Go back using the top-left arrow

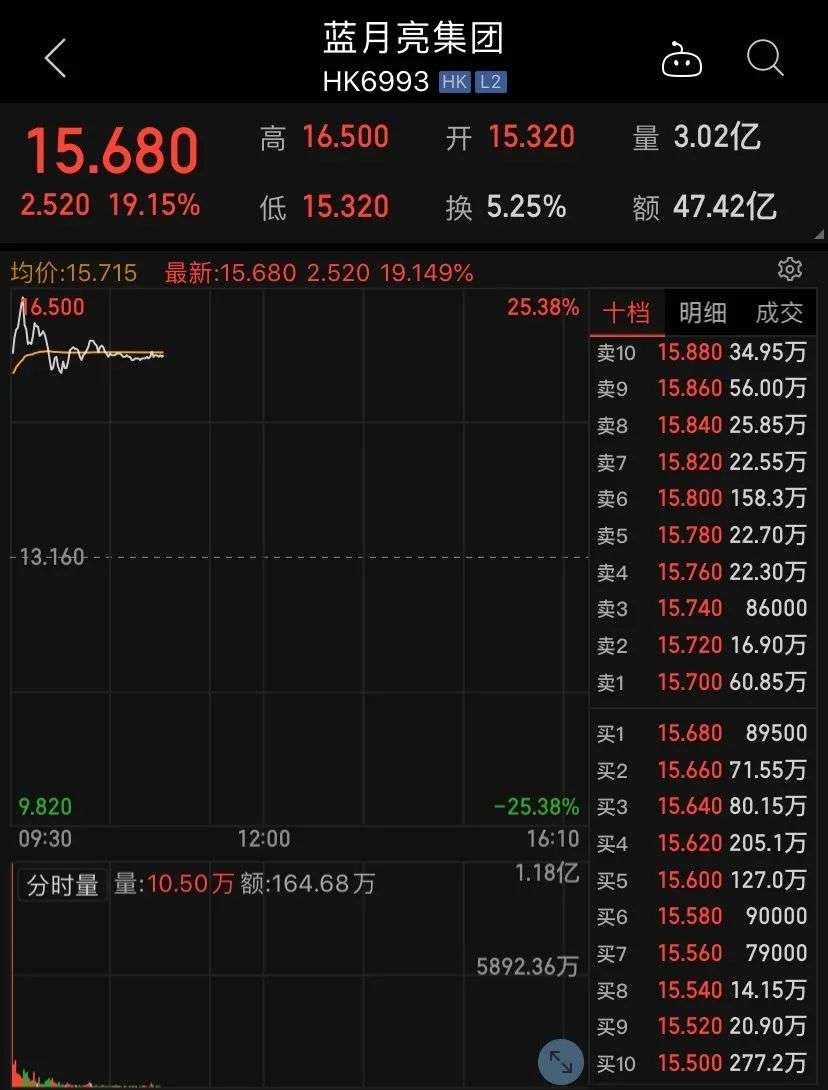(x=56, y=59)
